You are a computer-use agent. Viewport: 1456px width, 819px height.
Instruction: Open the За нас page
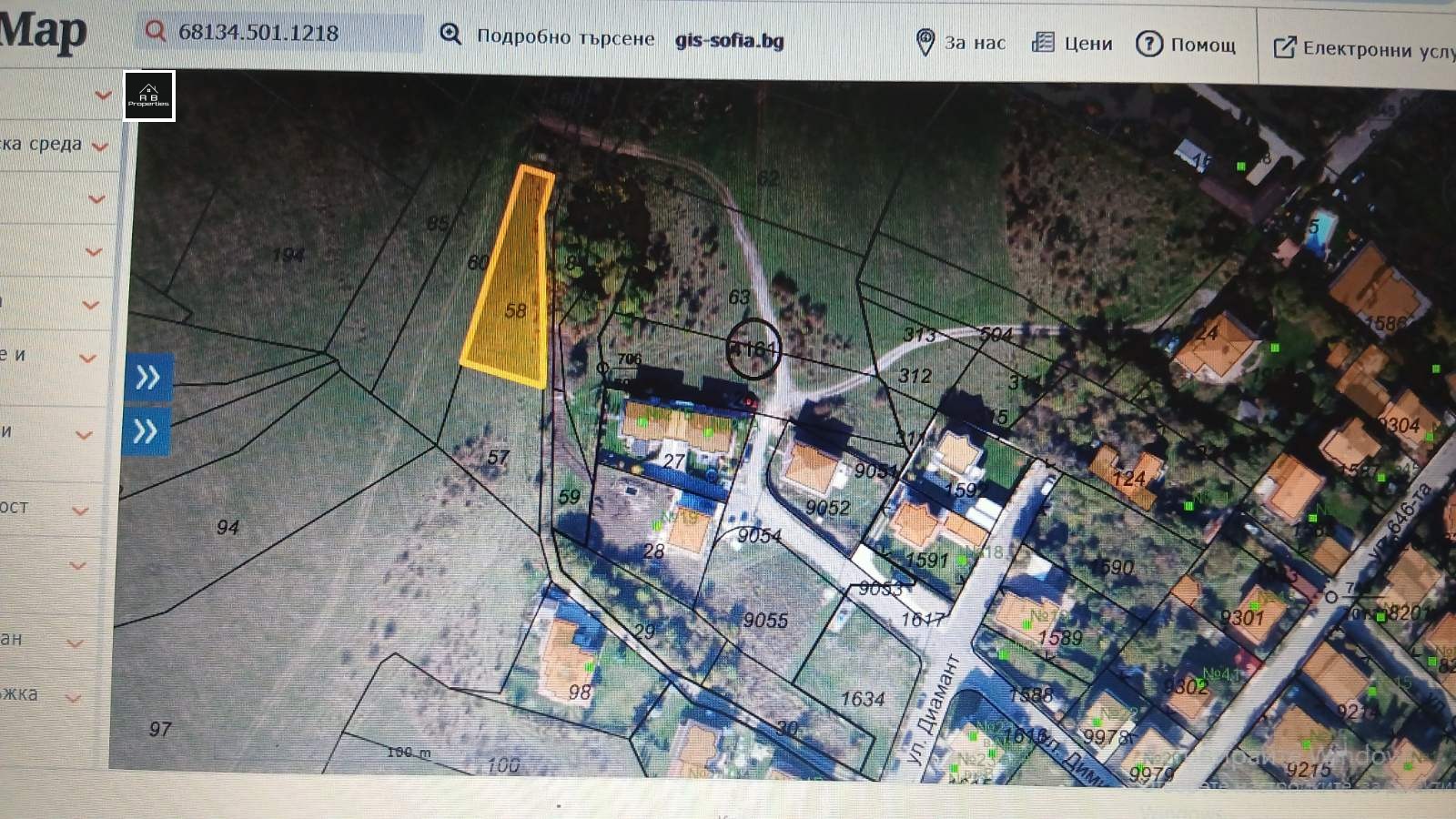(x=961, y=43)
